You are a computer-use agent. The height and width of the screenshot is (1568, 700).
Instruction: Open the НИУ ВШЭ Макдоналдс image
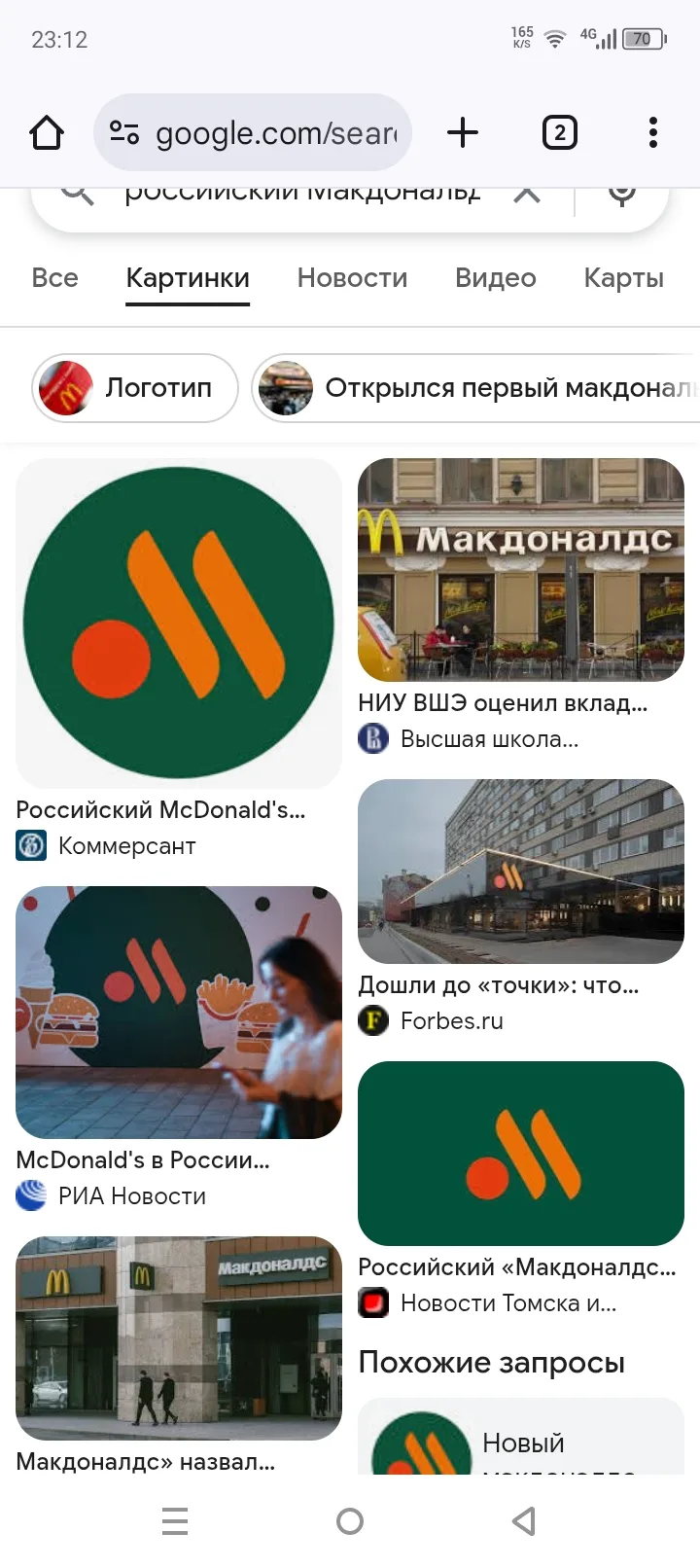[x=521, y=570]
